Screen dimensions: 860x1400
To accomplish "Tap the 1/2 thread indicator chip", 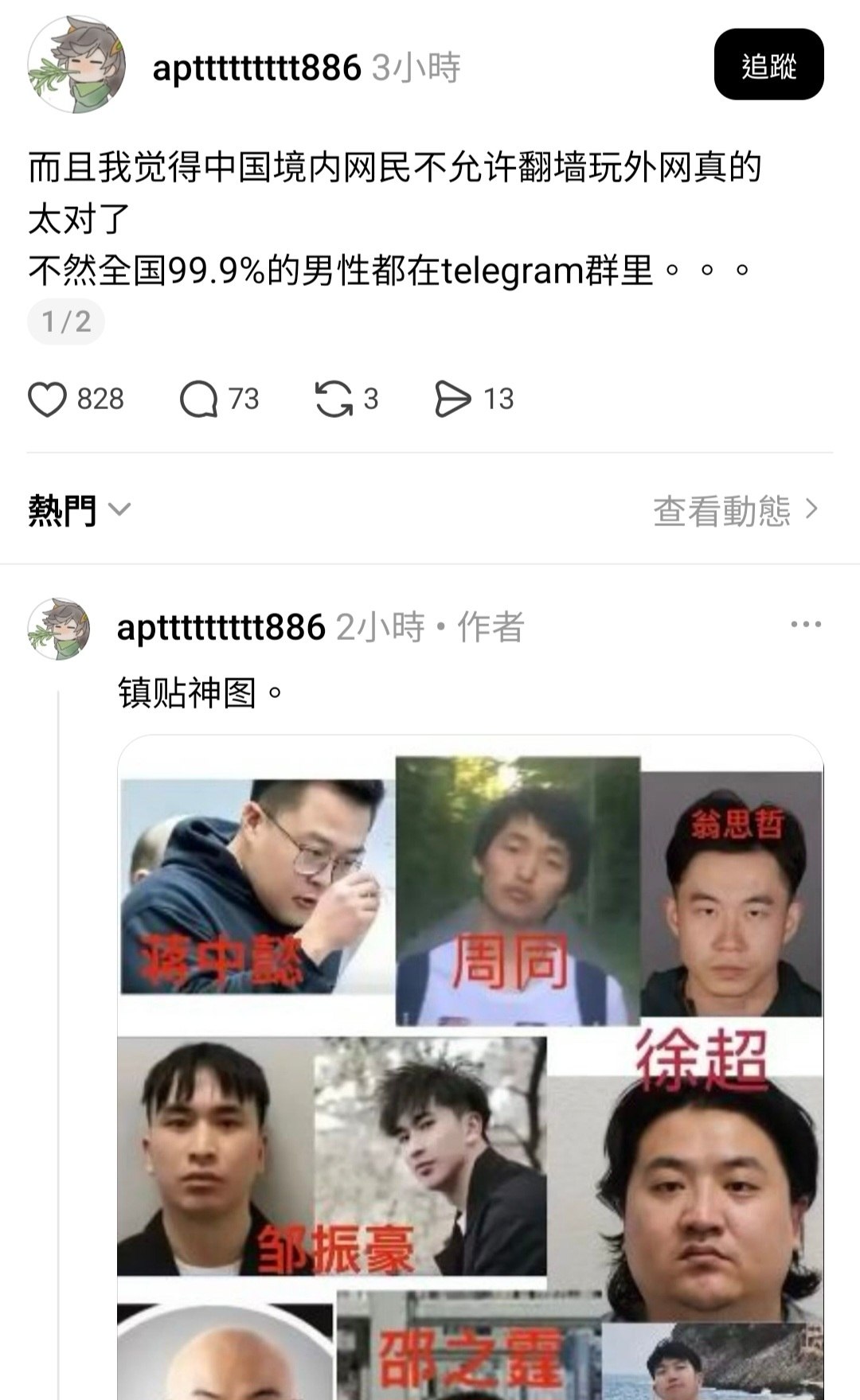I will pyautogui.click(x=66, y=322).
